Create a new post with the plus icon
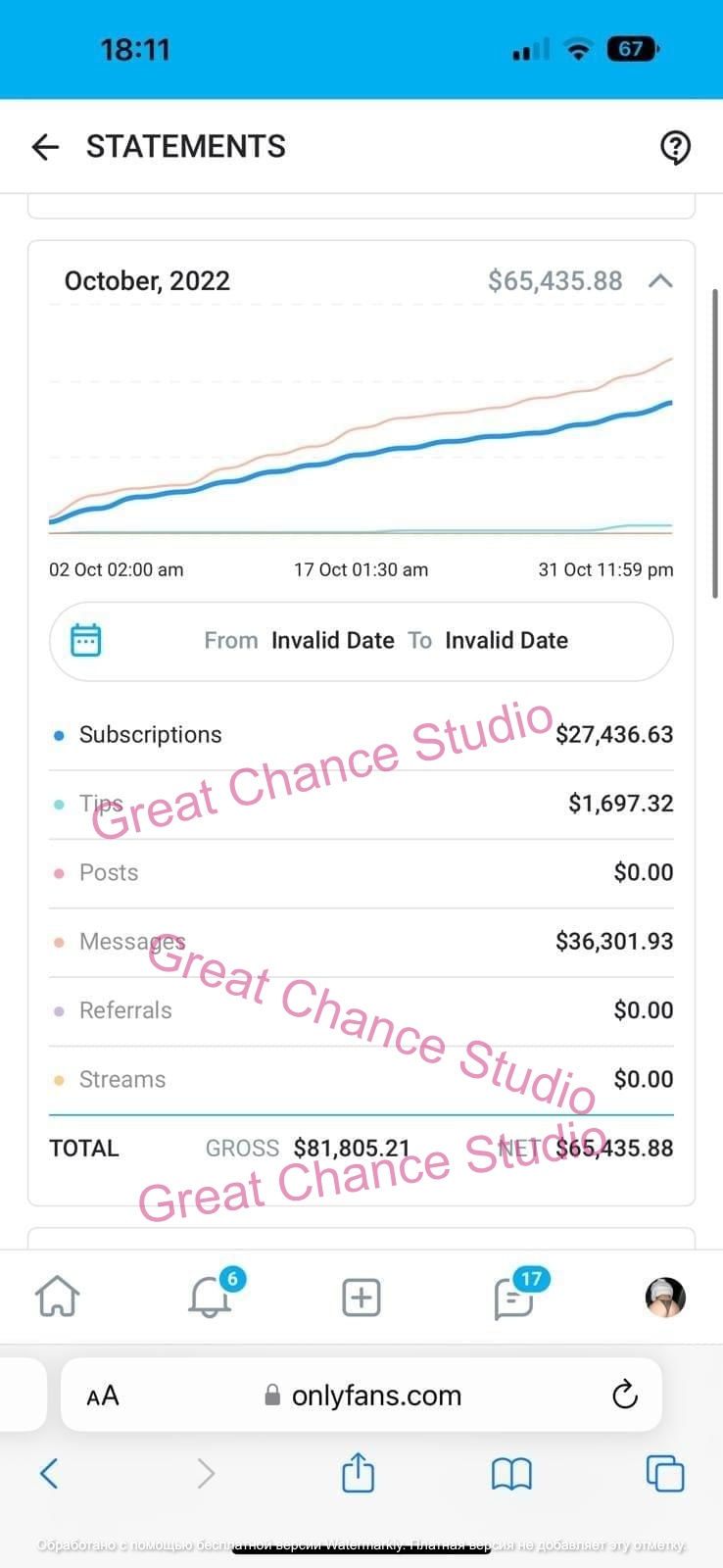 point(361,1298)
